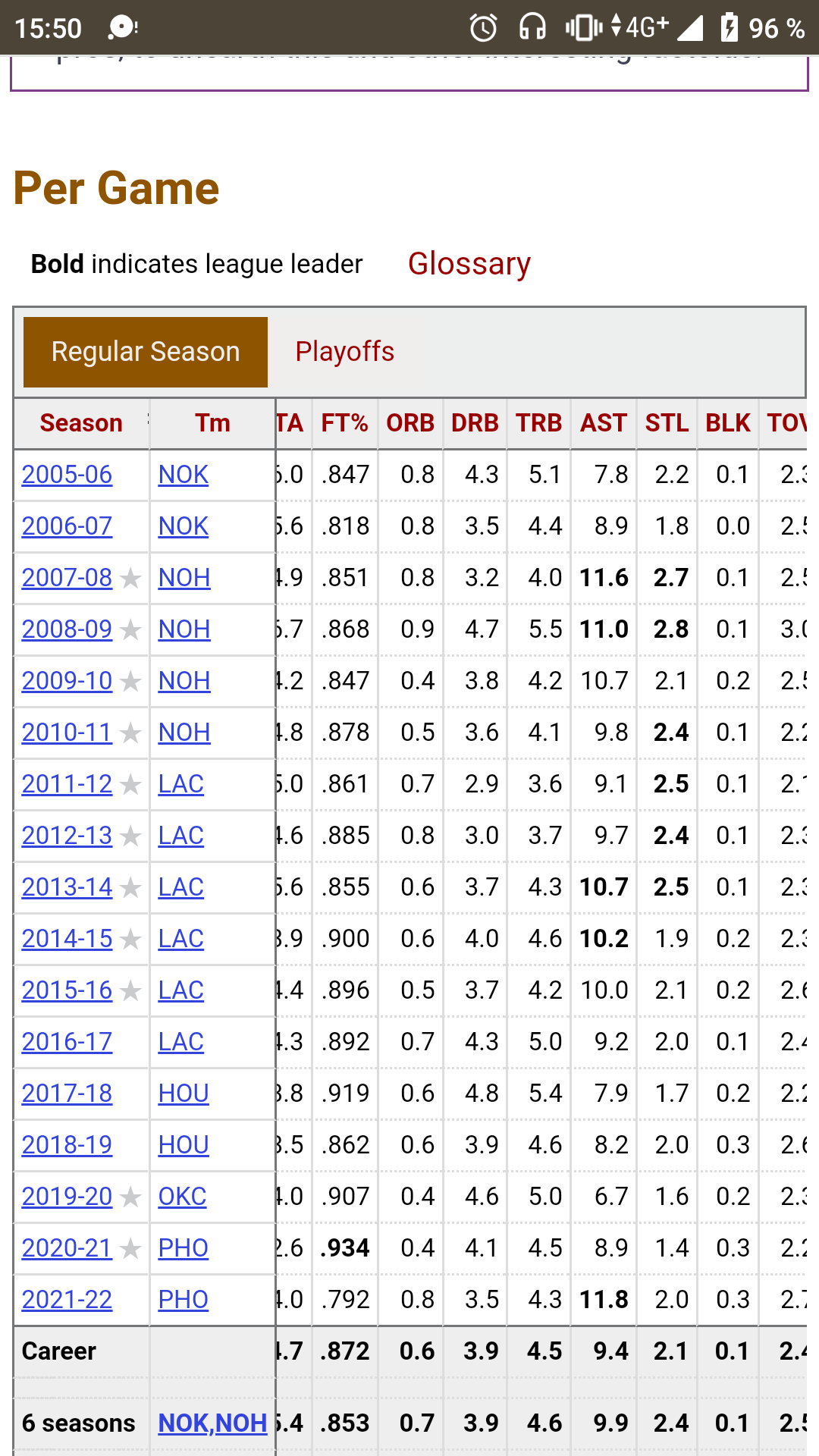
Task: Switch to the Playoffs tab
Action: (345, 352)
